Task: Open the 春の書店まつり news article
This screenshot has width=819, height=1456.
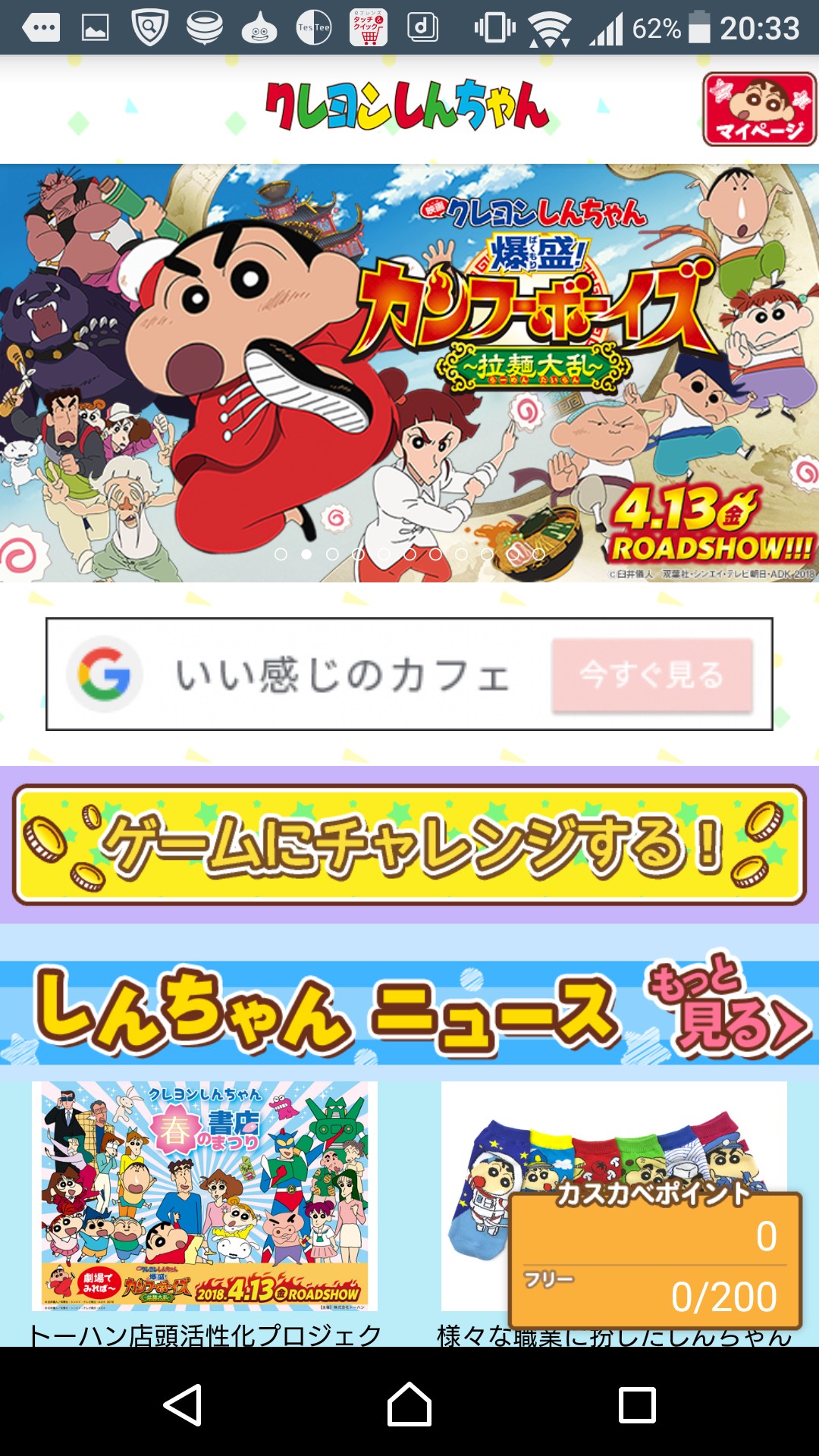Action: click(x=205, y=1195)
